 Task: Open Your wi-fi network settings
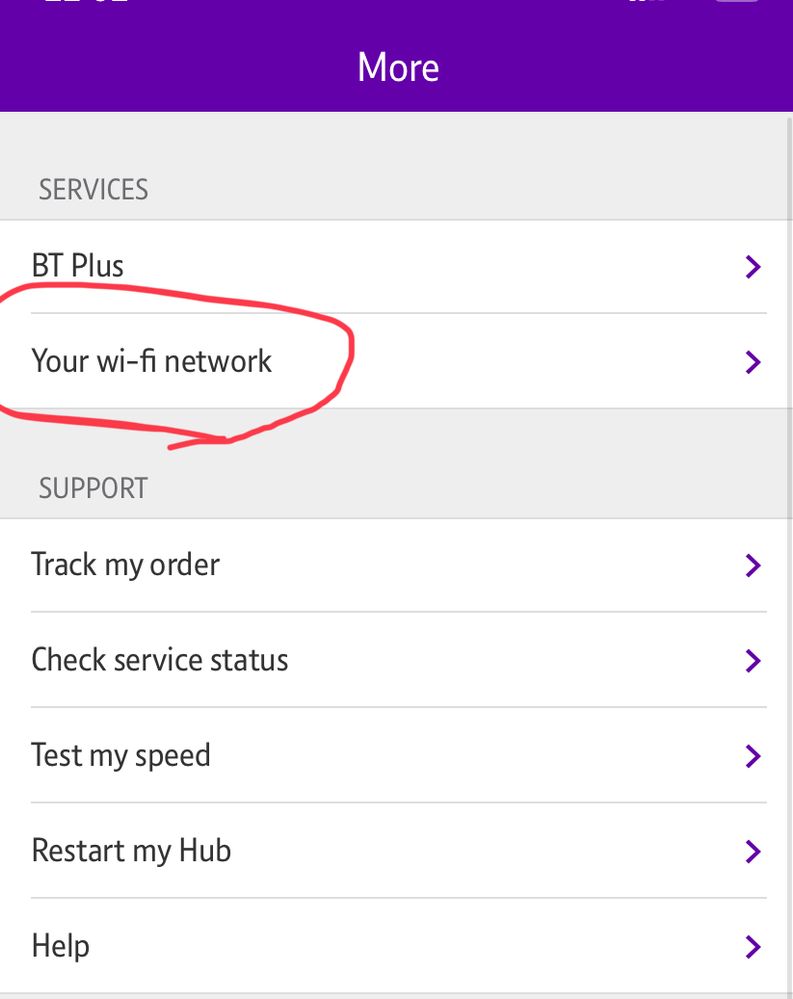coord(396,361)
